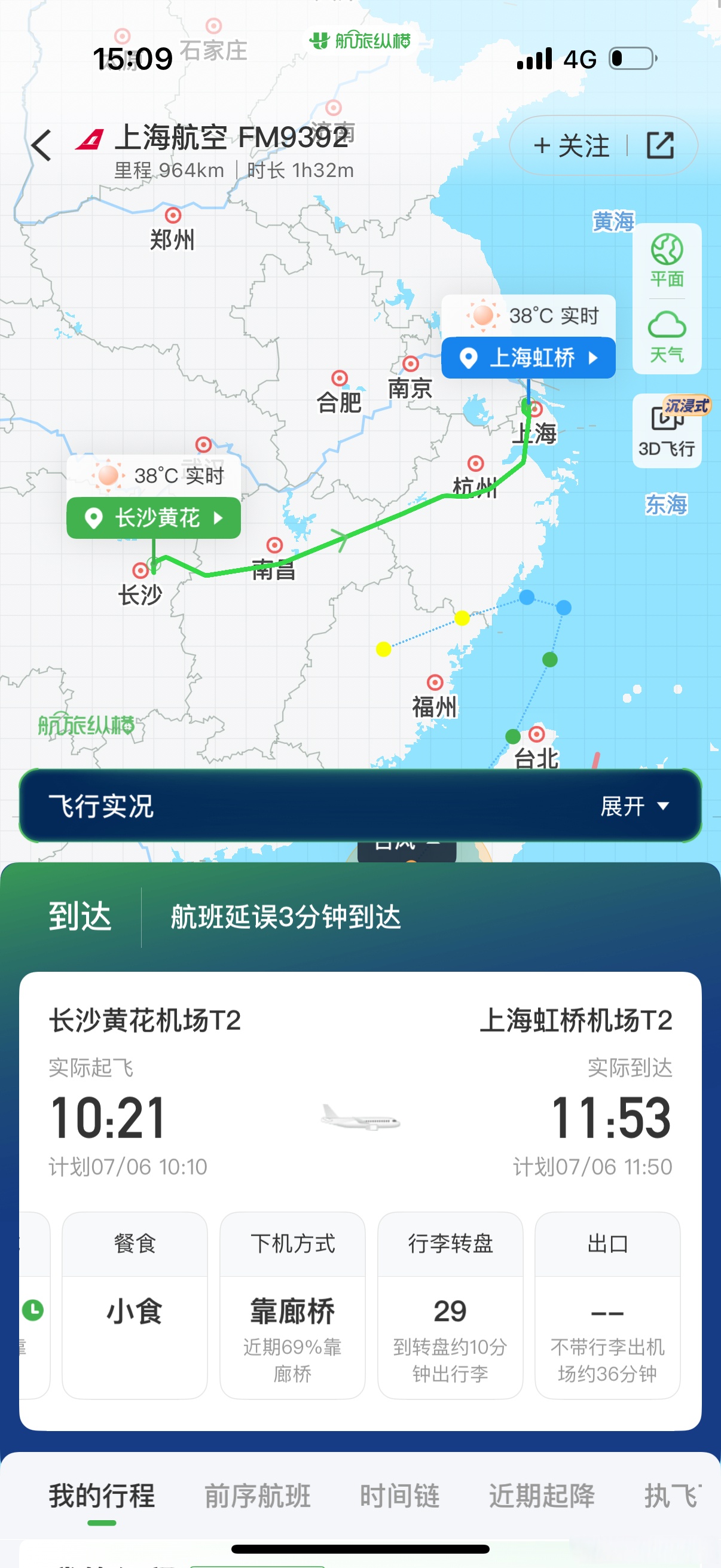
Task: Tap the location pin inside the 长沙黄花 label
Action: [x=93, y=518]
